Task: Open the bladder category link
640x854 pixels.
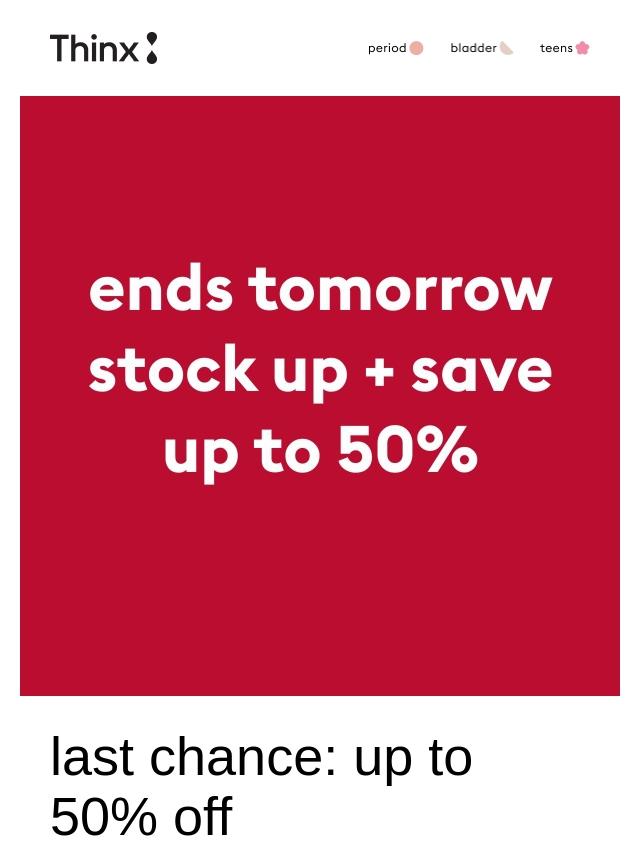Action: [481, 48]
